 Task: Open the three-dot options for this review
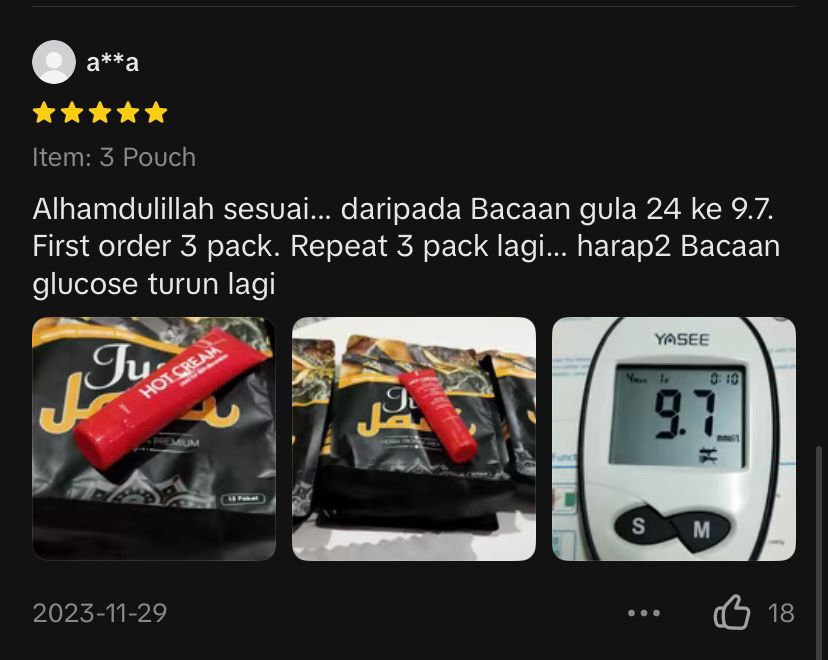(x=644, y=613)
